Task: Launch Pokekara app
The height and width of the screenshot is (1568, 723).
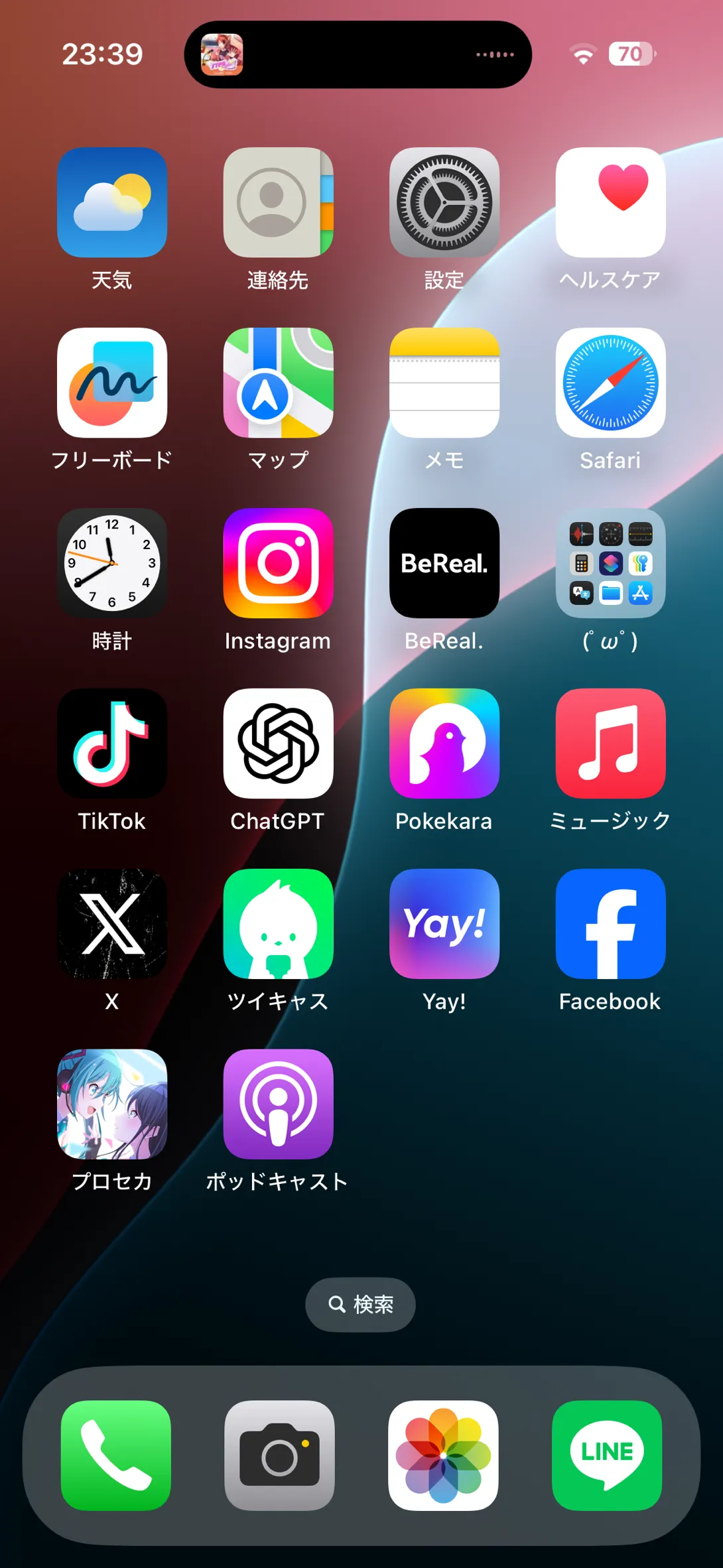Action: (x=444, y=744)
